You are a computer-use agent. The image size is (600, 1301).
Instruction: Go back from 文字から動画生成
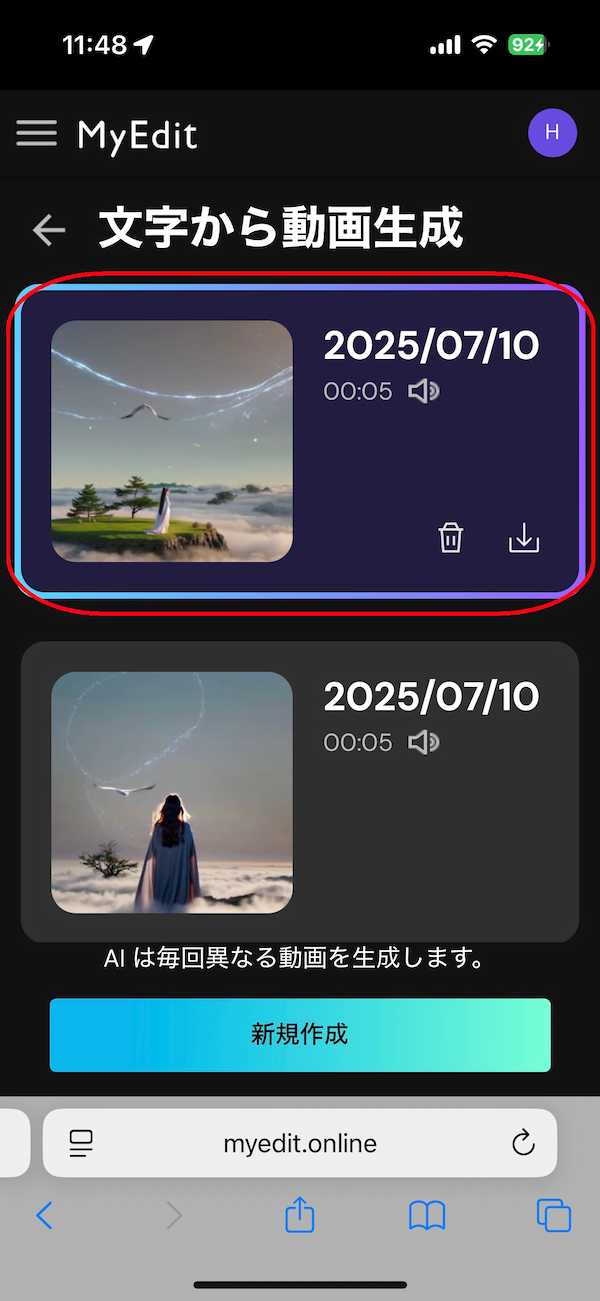point(48,231)
